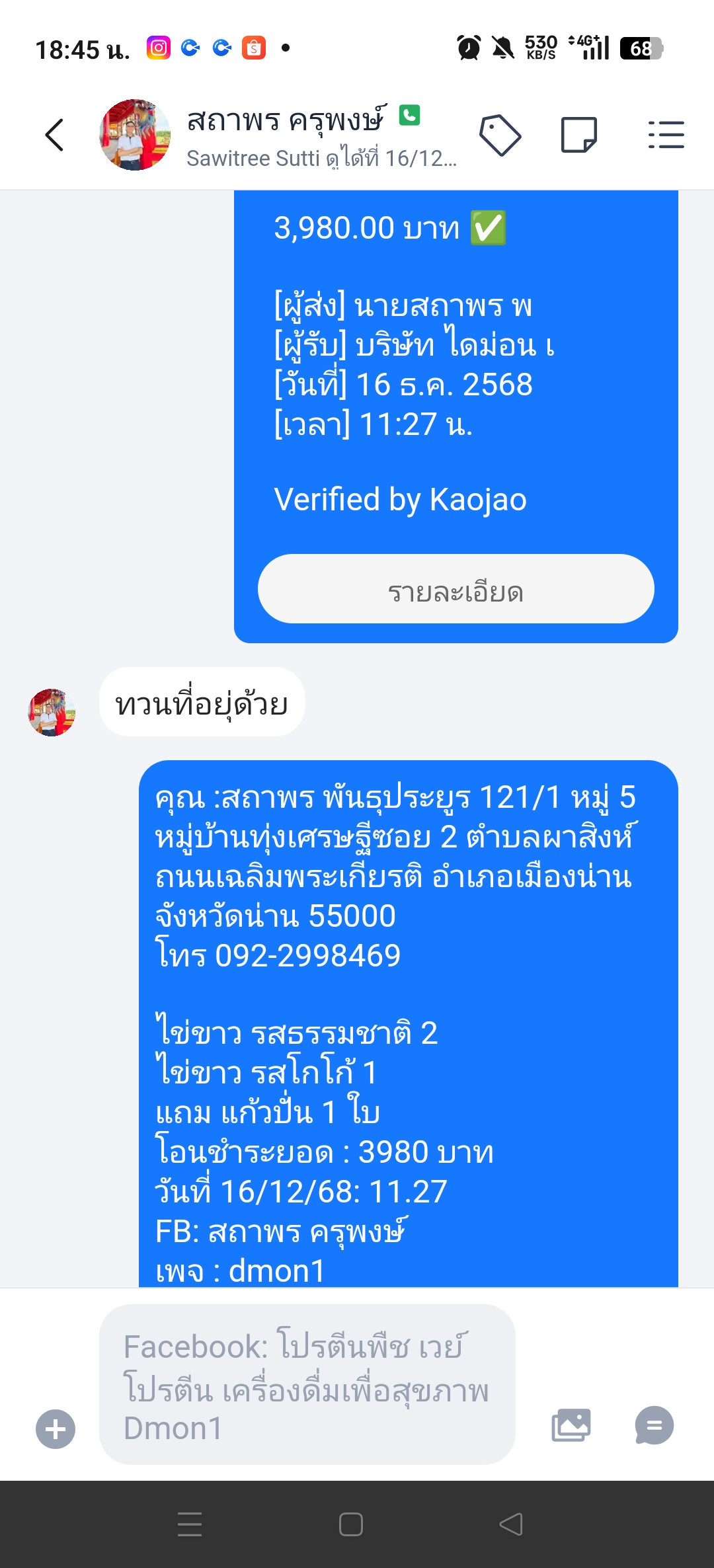Open the image gallery picker

[571, 1425]
